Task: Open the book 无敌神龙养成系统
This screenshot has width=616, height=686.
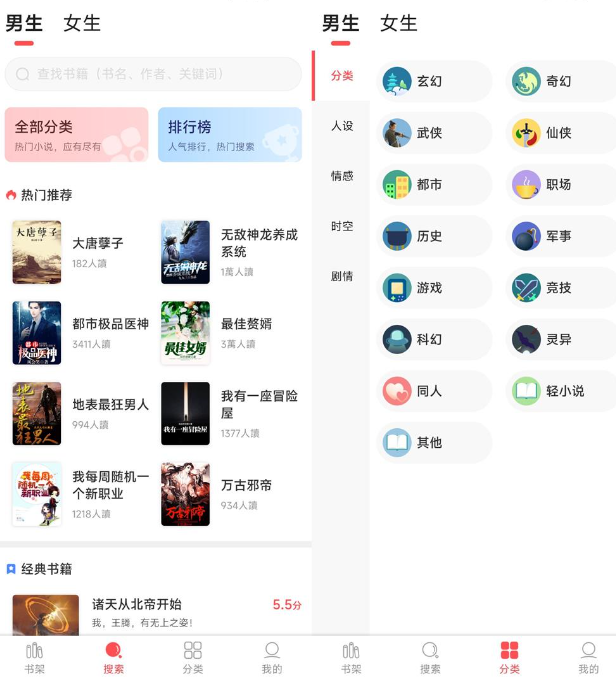Action: tap(232, 252)
